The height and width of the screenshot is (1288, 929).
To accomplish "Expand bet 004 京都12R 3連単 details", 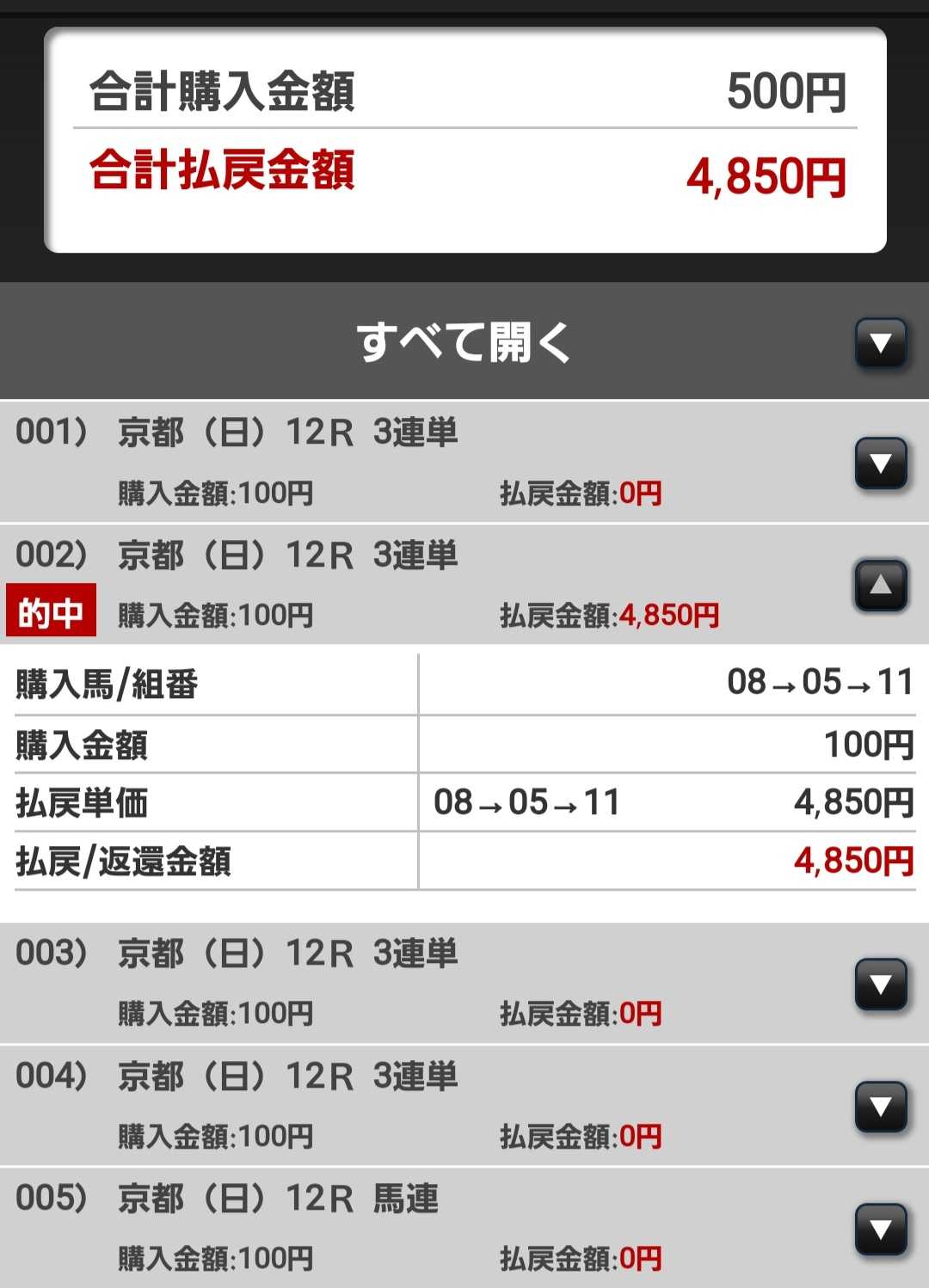I will [x=881, y=1106].
